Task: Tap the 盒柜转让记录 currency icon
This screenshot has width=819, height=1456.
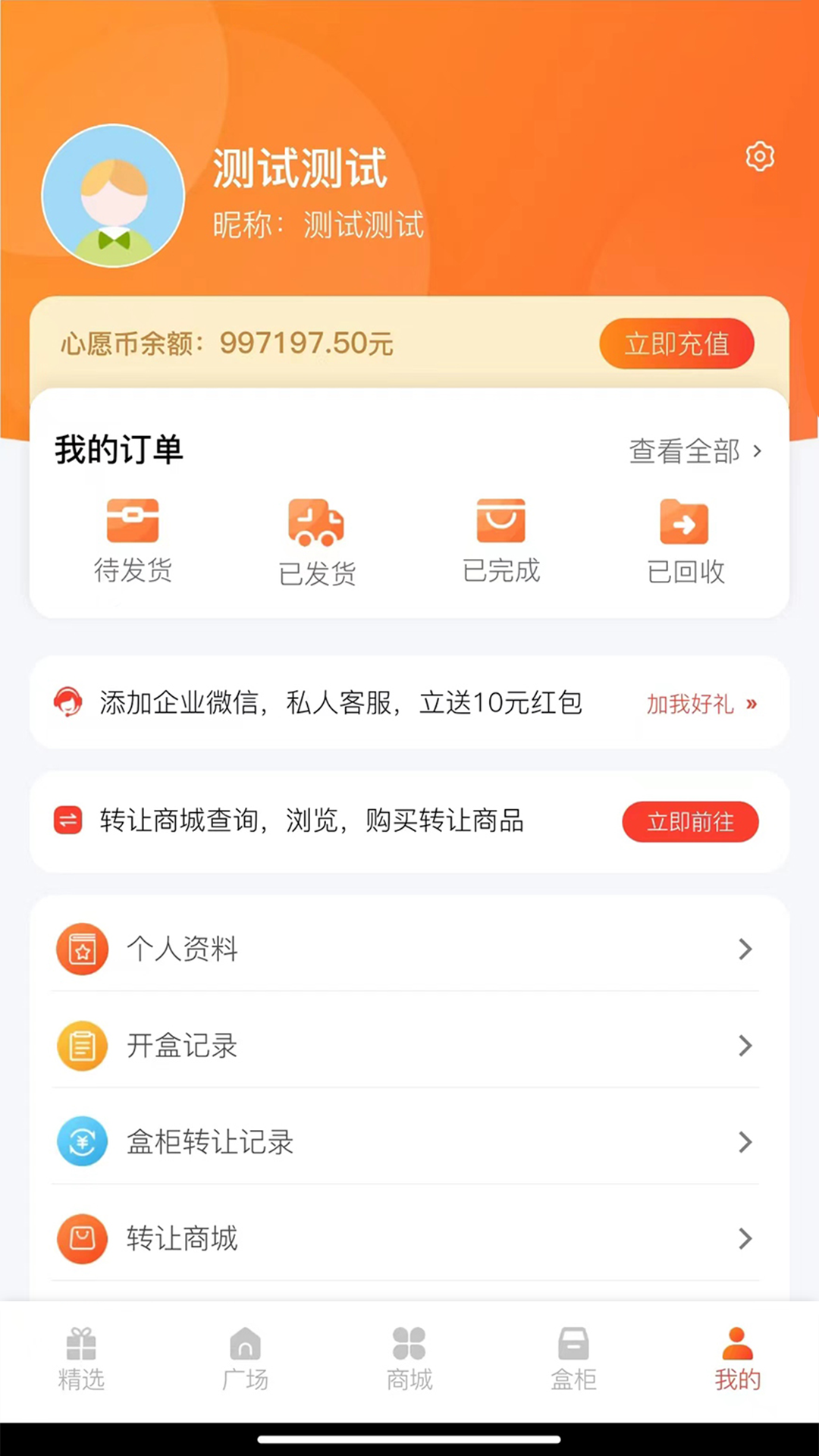Action: (x=82, y=1142)
